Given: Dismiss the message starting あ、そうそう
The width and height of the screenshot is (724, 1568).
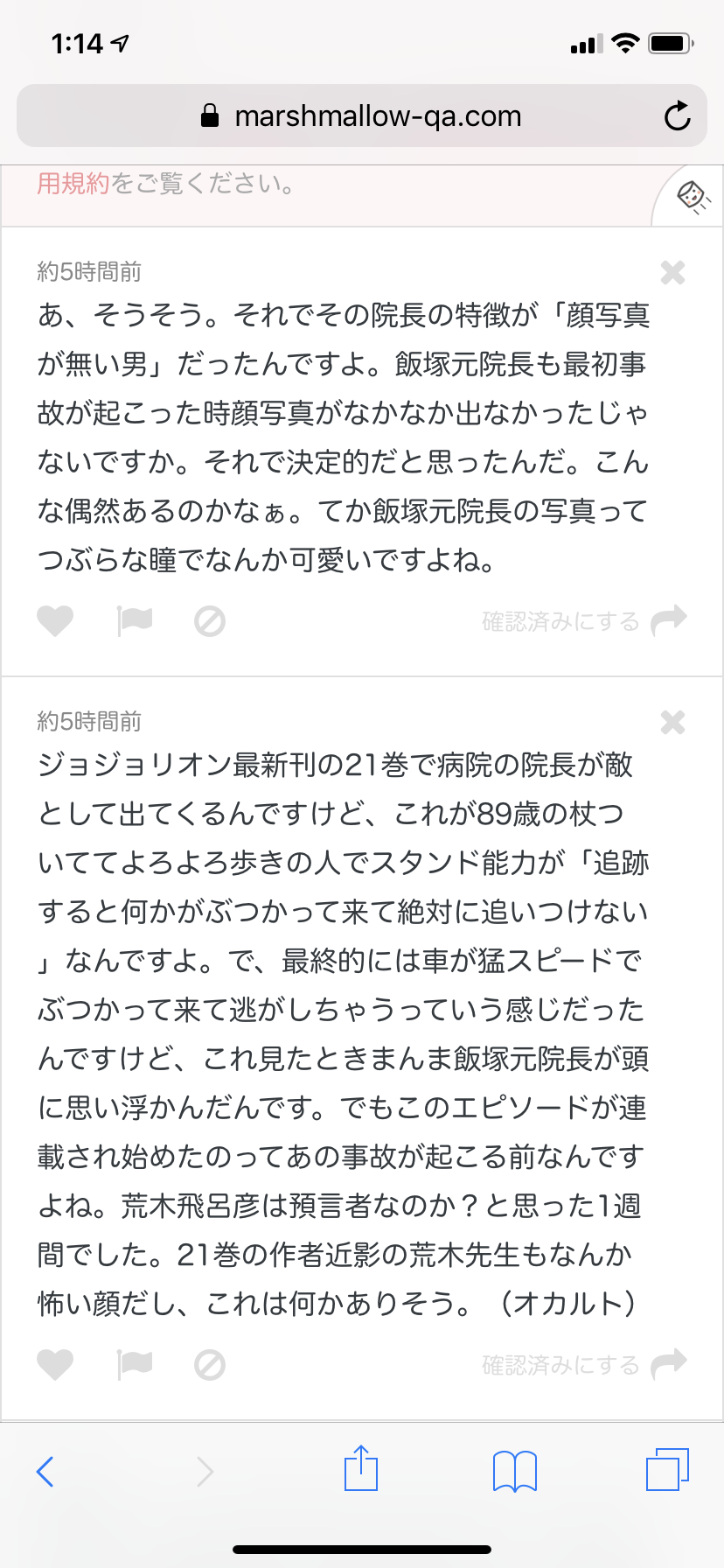Looking at the screenshot, I should click(672, 273).
